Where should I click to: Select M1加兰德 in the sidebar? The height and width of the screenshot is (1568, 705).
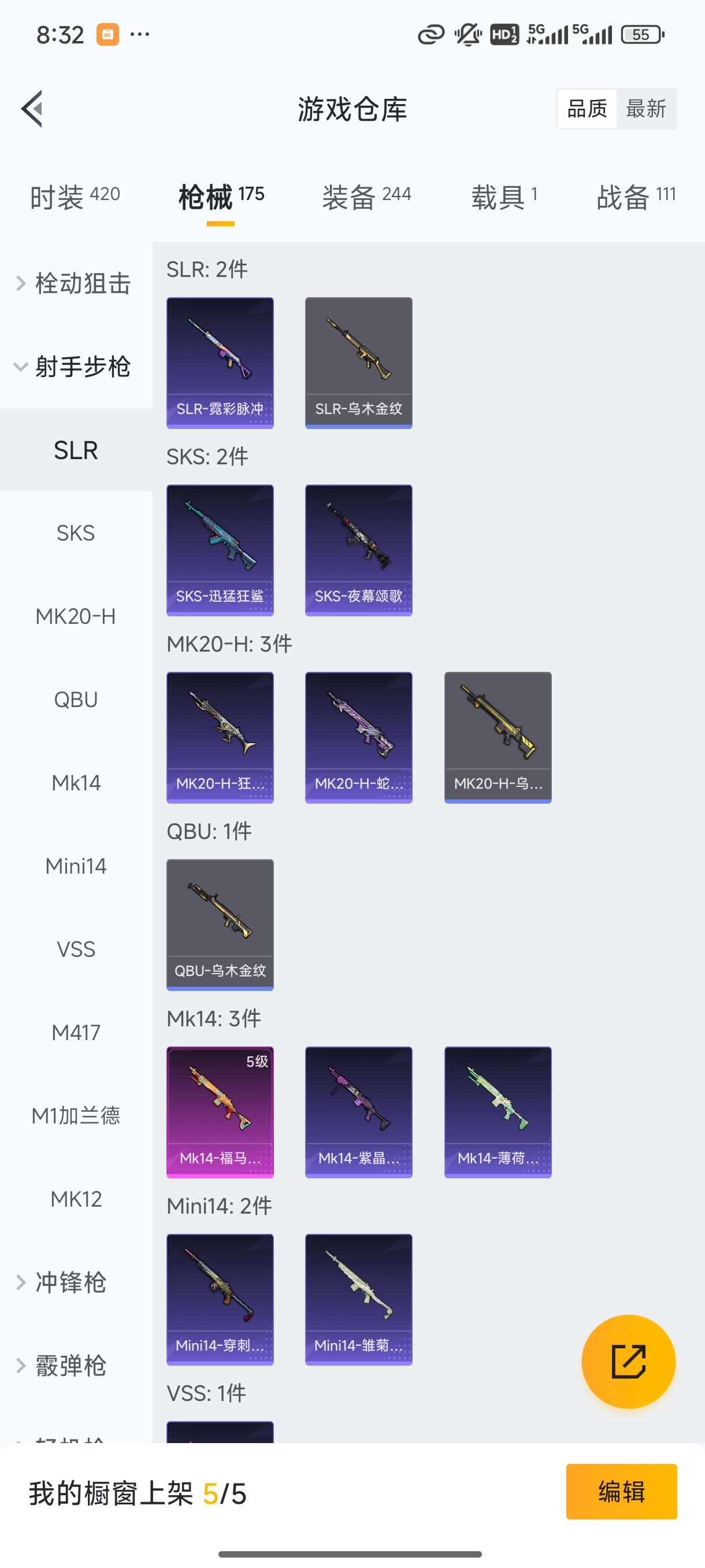76,1115
